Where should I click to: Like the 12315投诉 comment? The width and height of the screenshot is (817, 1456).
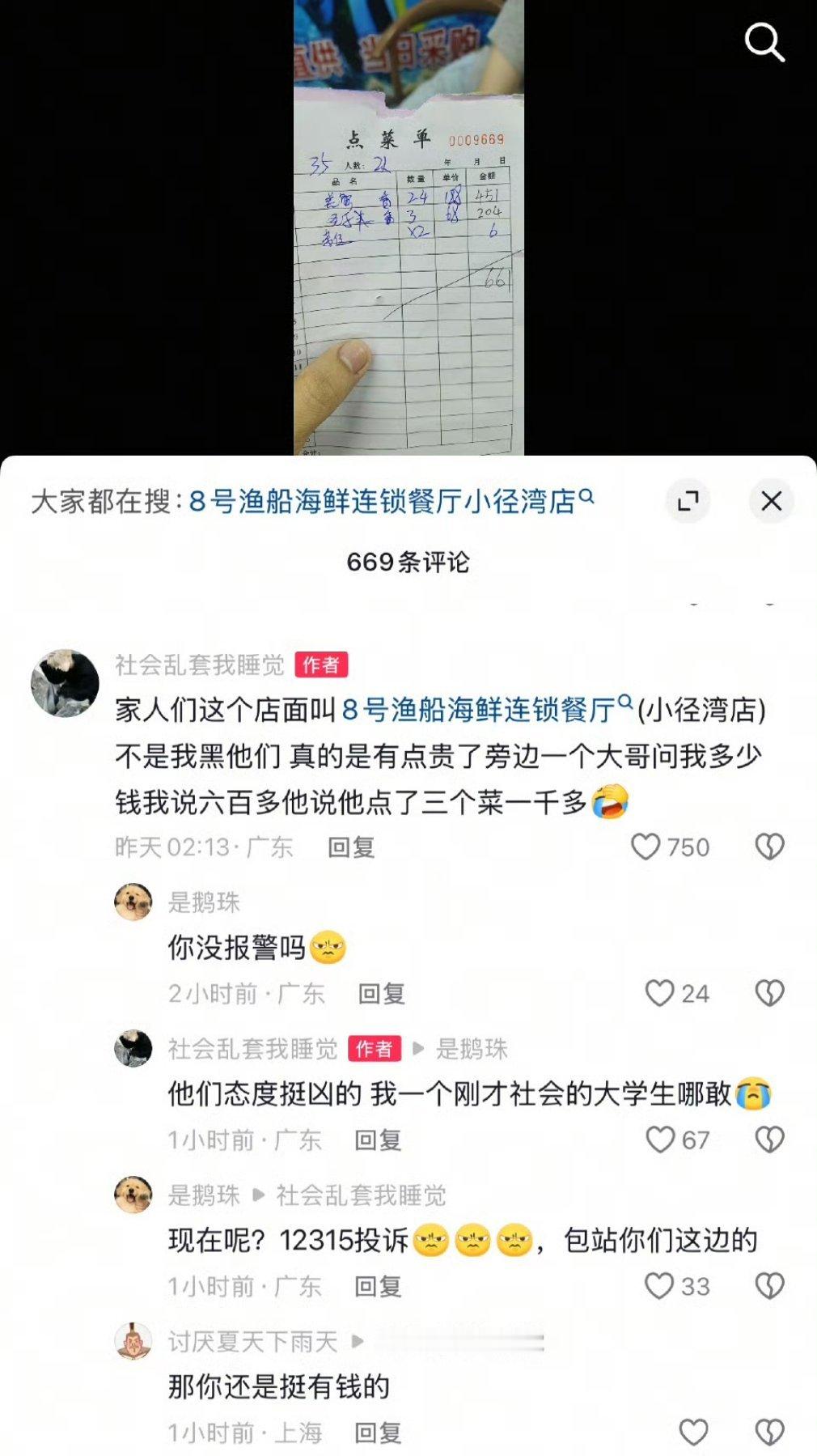(x=658, y=1286)
